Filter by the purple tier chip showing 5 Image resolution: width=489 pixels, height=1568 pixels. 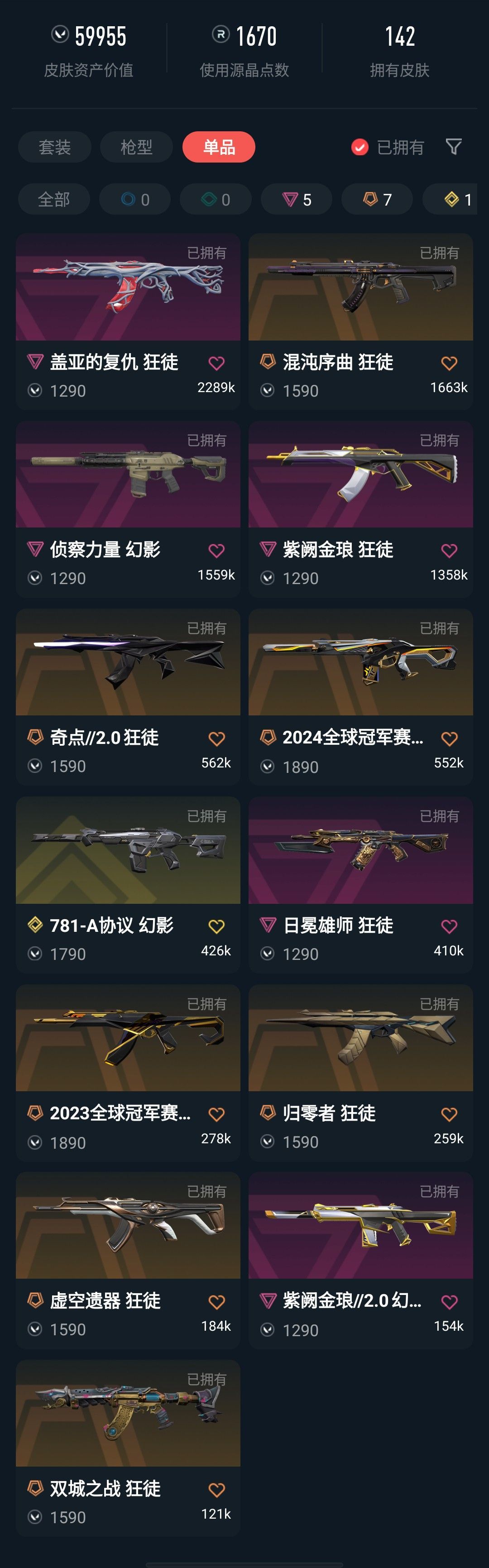pos(297,199)
